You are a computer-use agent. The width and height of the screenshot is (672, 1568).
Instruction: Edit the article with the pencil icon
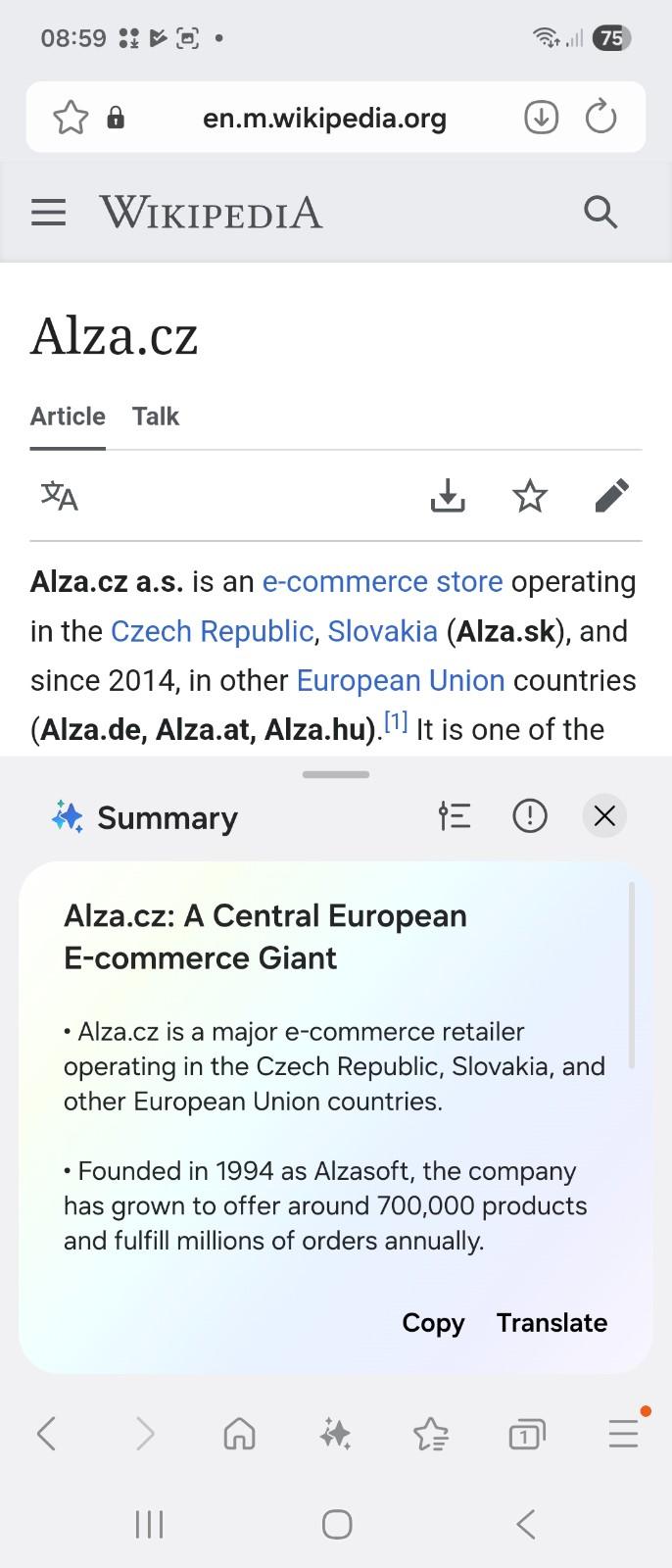(612, 496)
